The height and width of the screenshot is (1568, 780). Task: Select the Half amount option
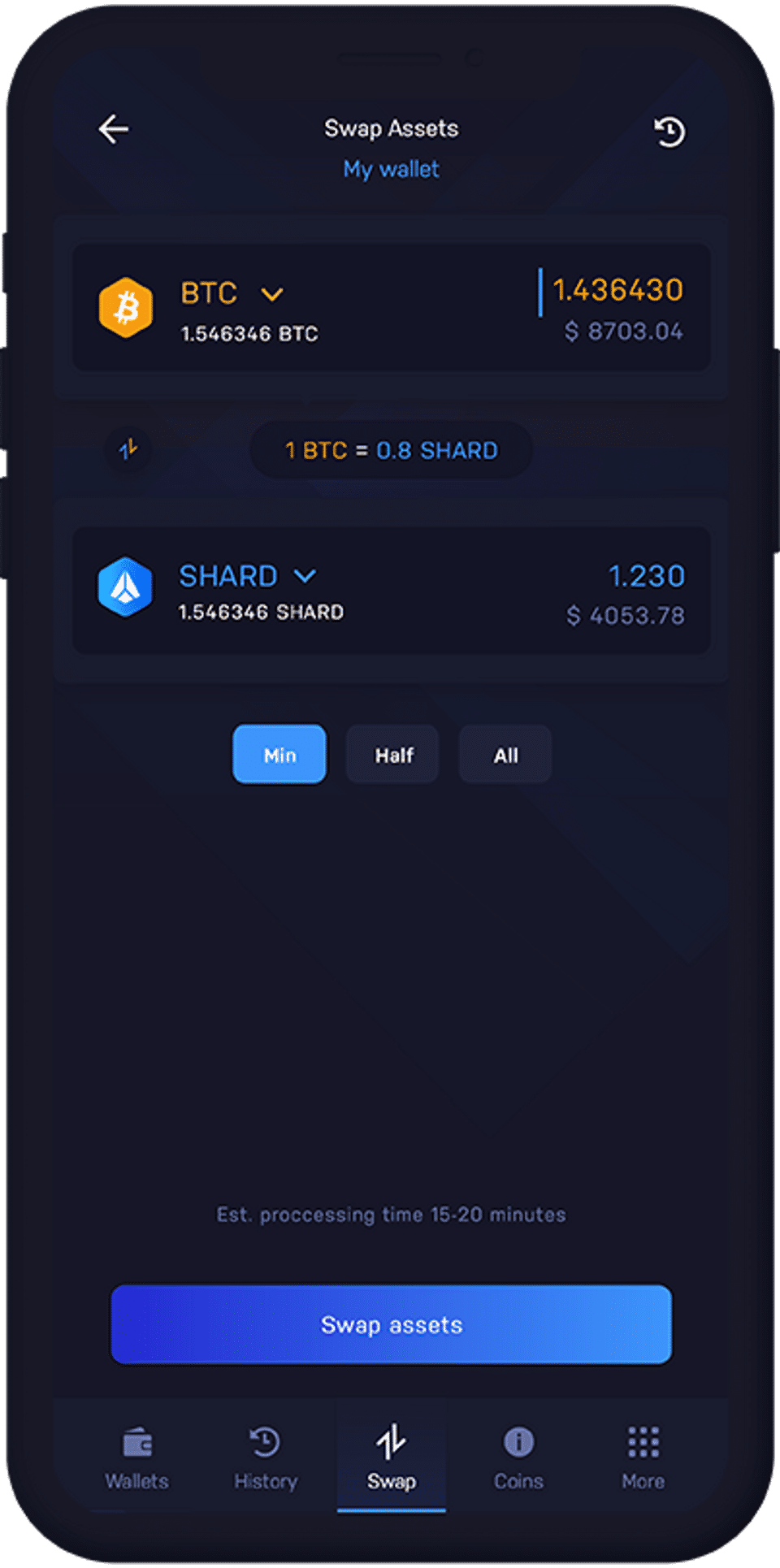tap(393, 755)
